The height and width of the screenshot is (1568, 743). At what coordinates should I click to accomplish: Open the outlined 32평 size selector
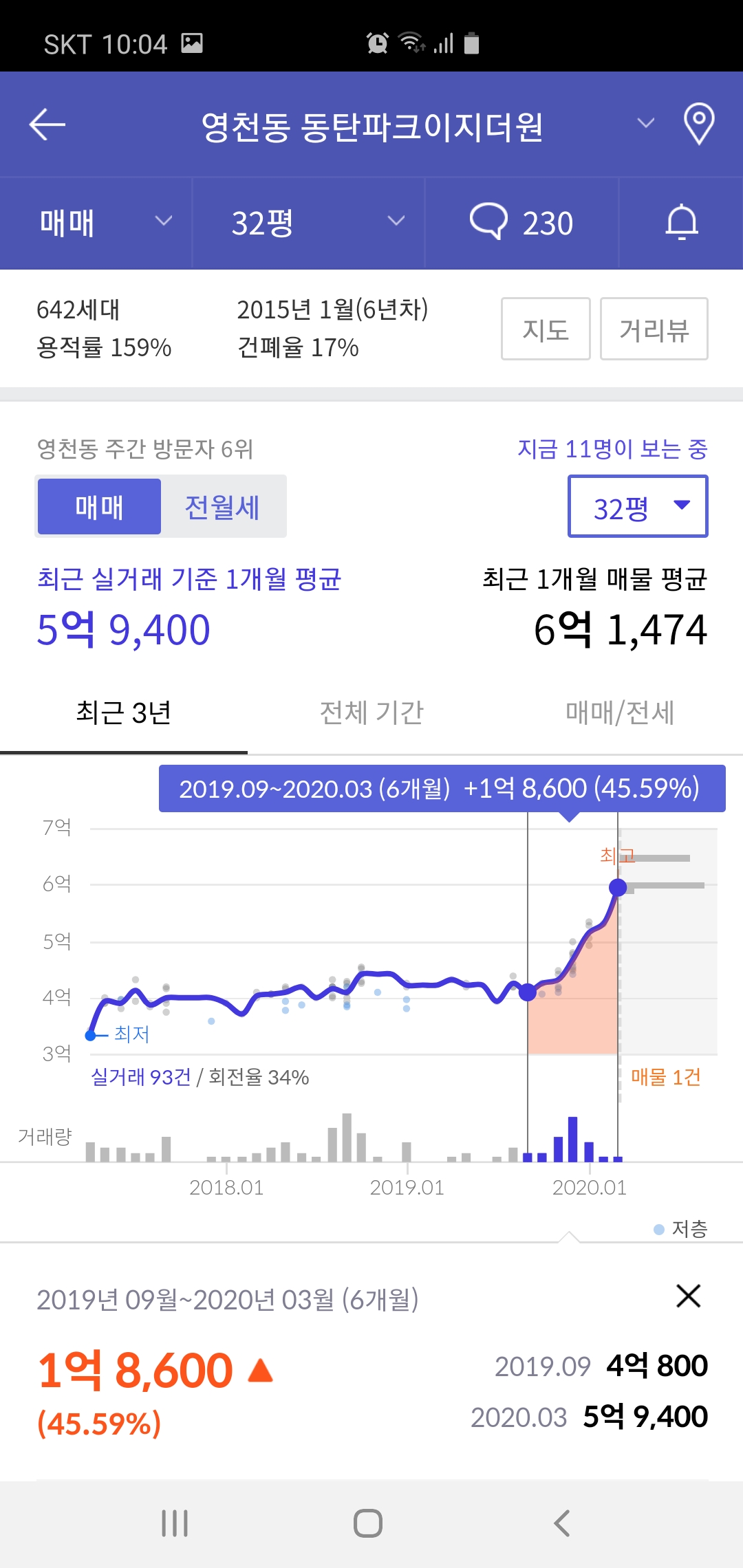pyautogui.click(x=638, y=507)
